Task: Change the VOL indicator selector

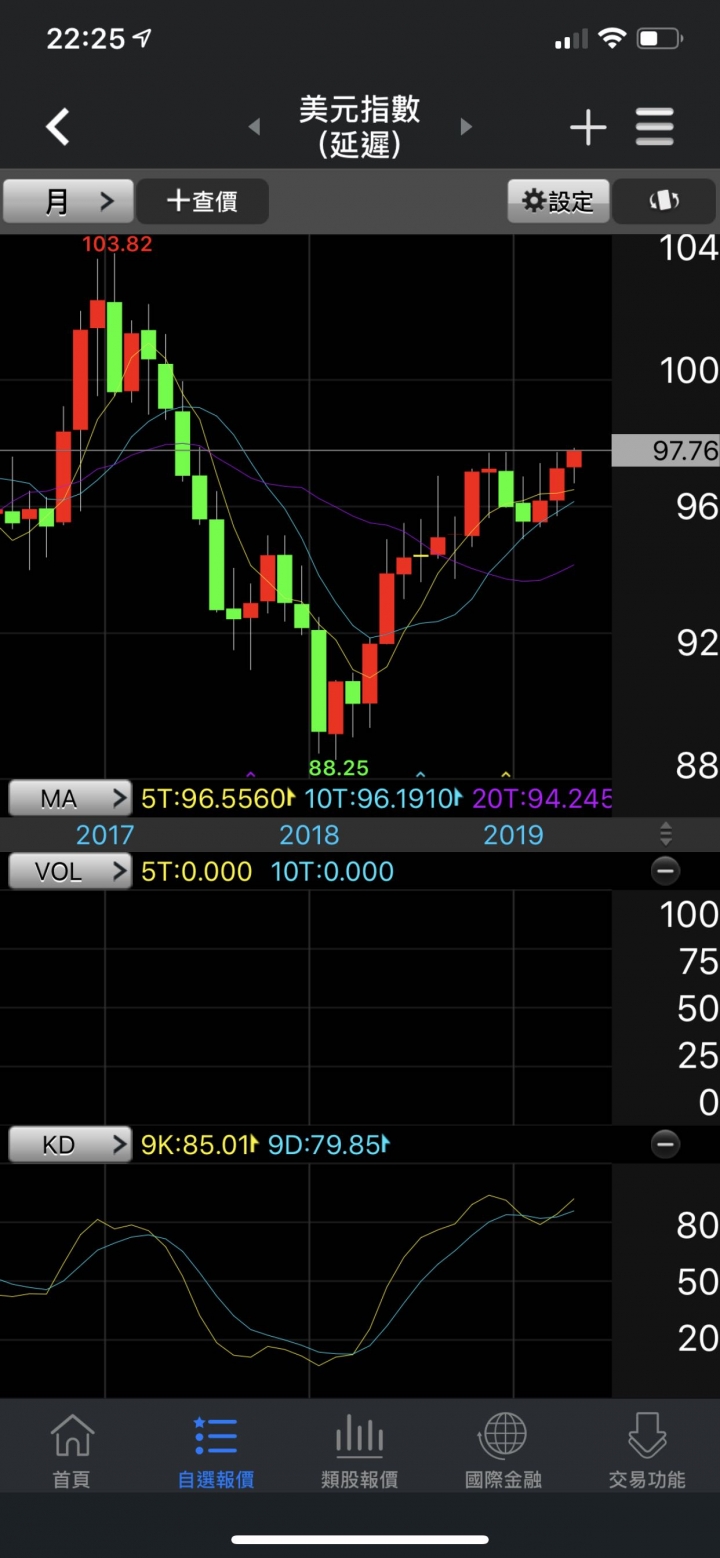Action: [x=69, y=871]
